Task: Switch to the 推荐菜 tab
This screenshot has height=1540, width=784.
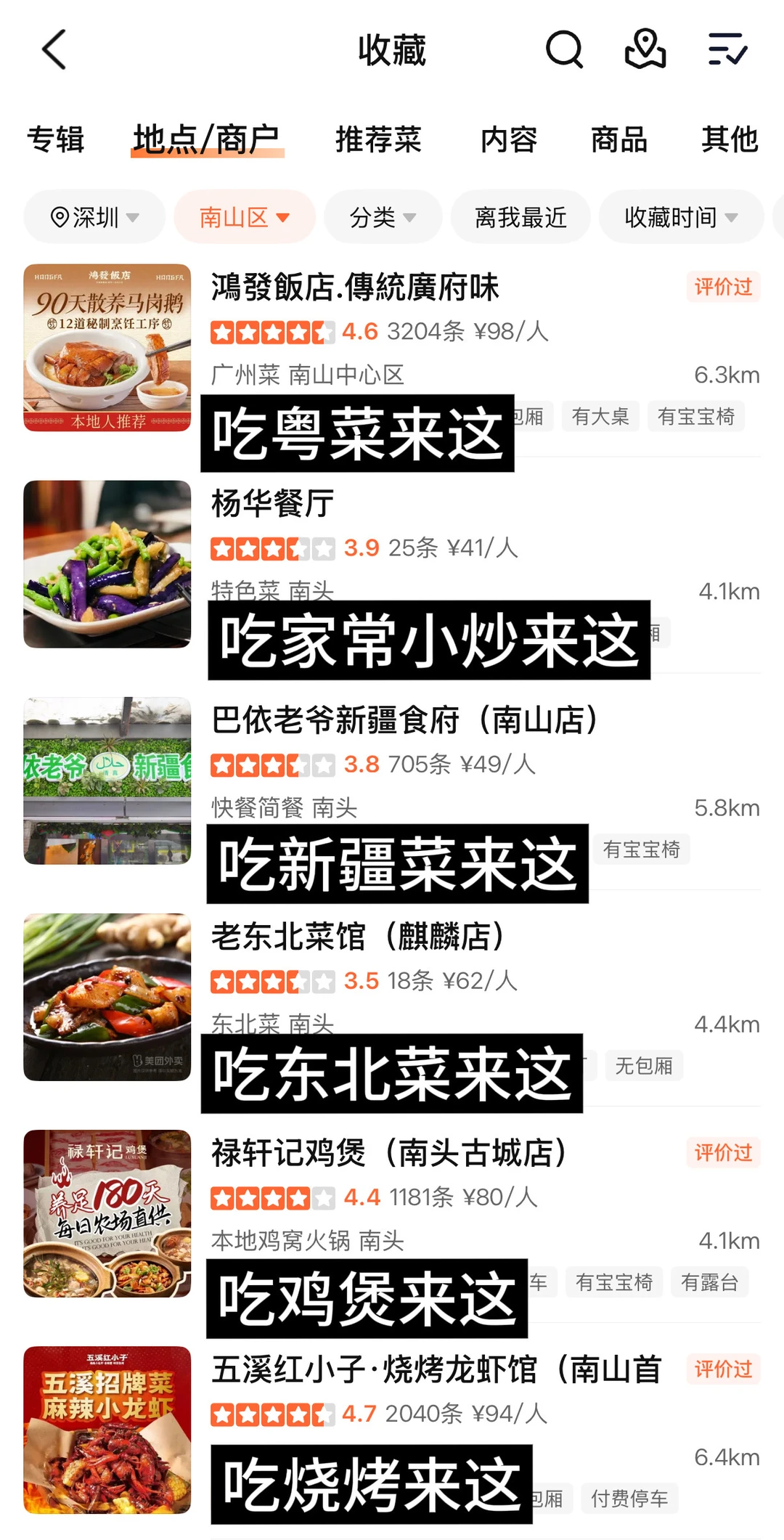Action: (x=378, y=139)
